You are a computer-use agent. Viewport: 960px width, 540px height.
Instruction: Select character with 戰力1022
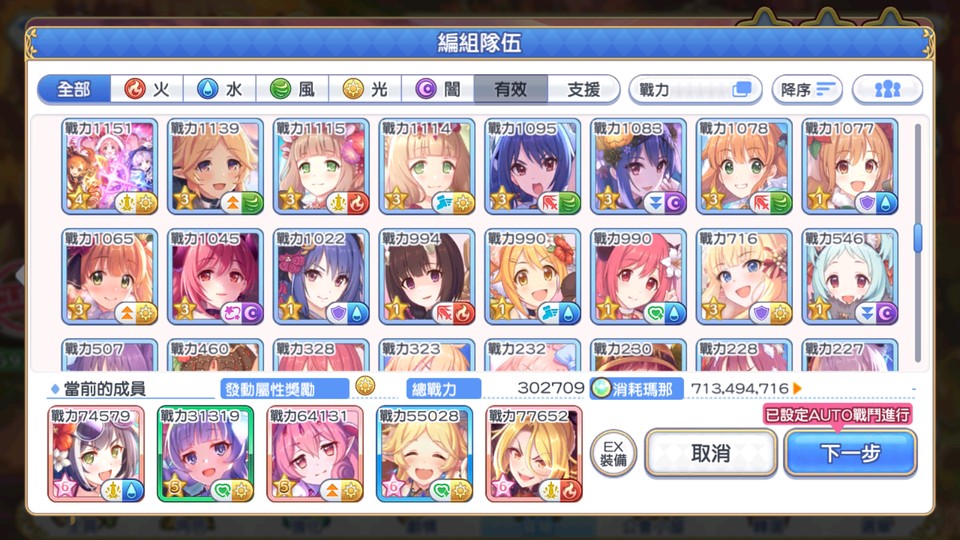[321, 277]
